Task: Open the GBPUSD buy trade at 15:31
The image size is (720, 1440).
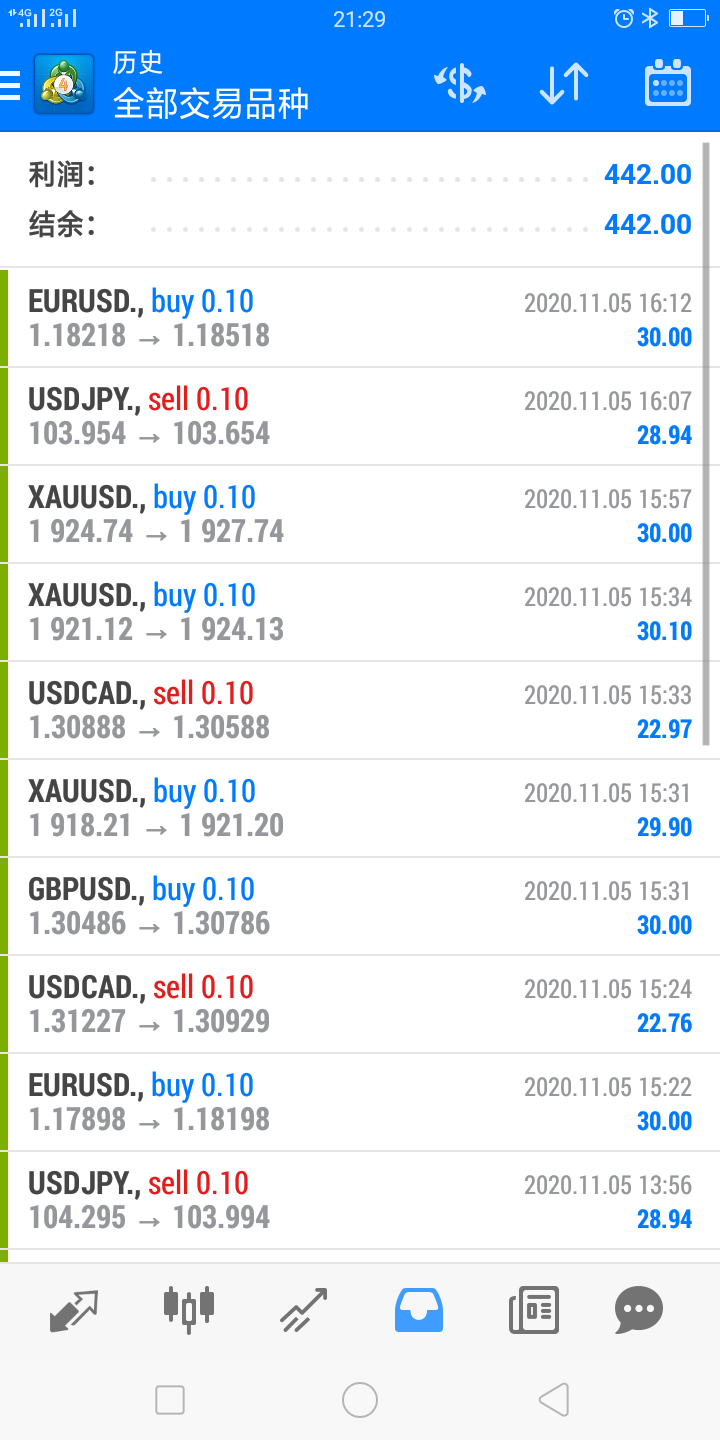Action: (360, 905)
